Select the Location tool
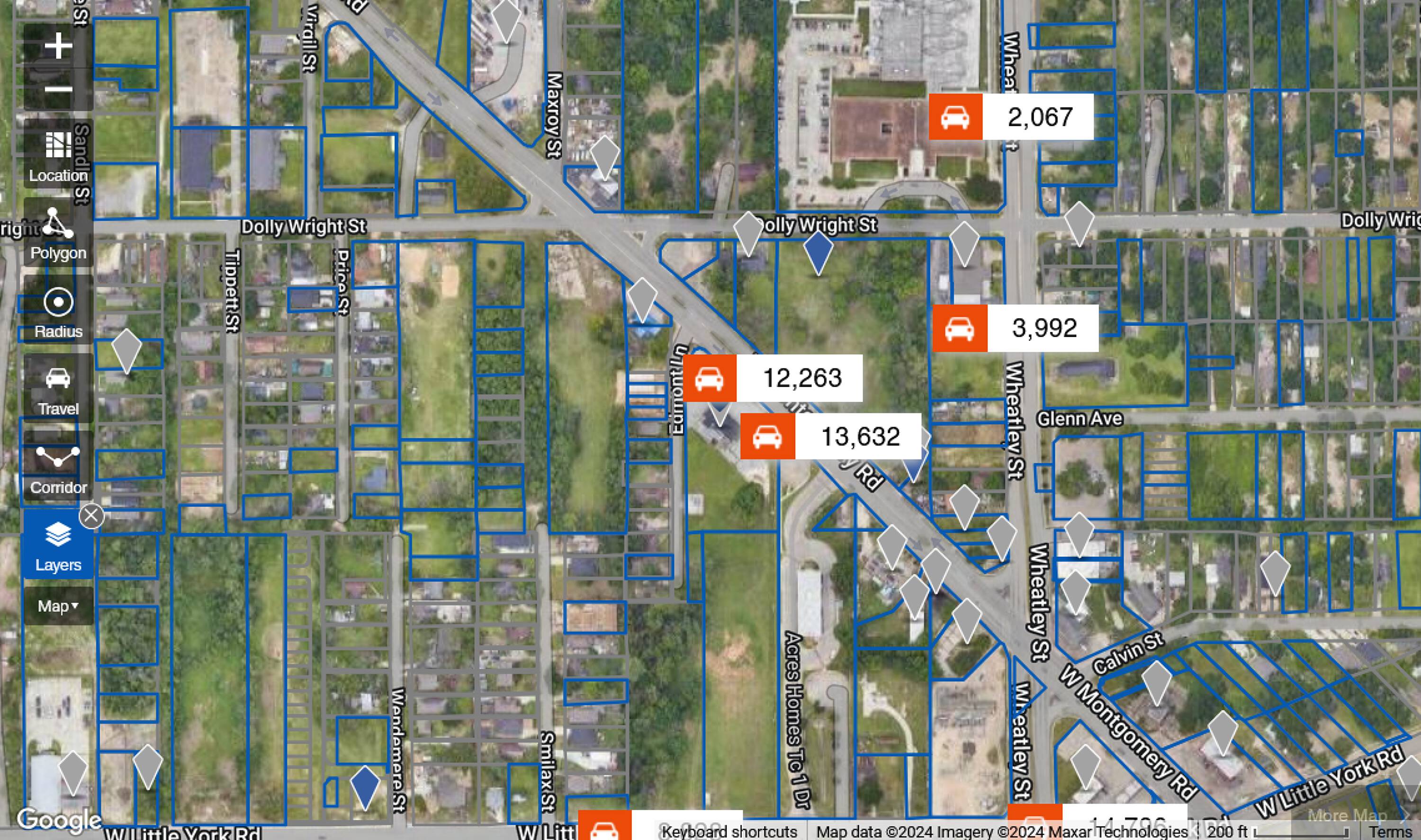 pos(58,154)
